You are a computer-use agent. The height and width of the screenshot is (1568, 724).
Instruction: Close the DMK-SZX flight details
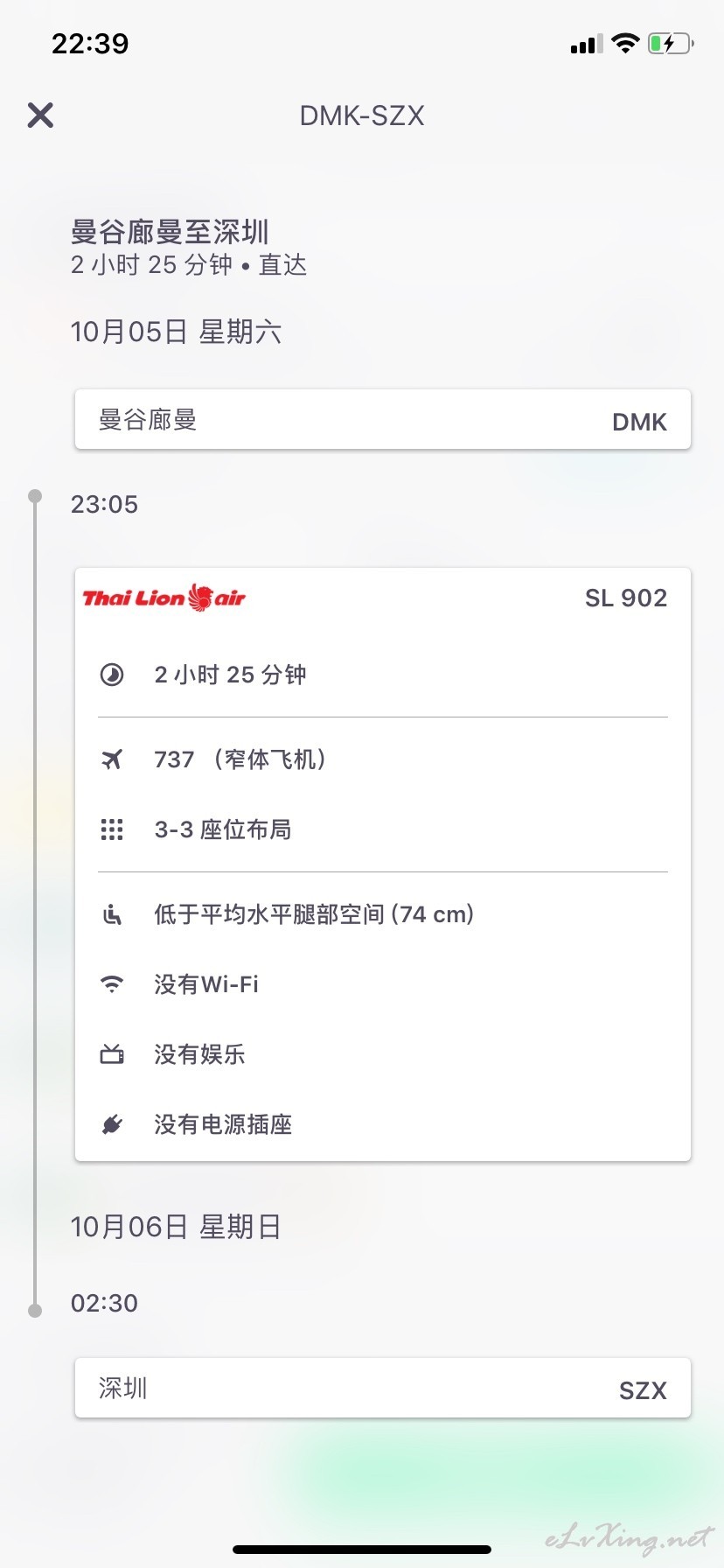pyautogui.click(x=40, y=115)
